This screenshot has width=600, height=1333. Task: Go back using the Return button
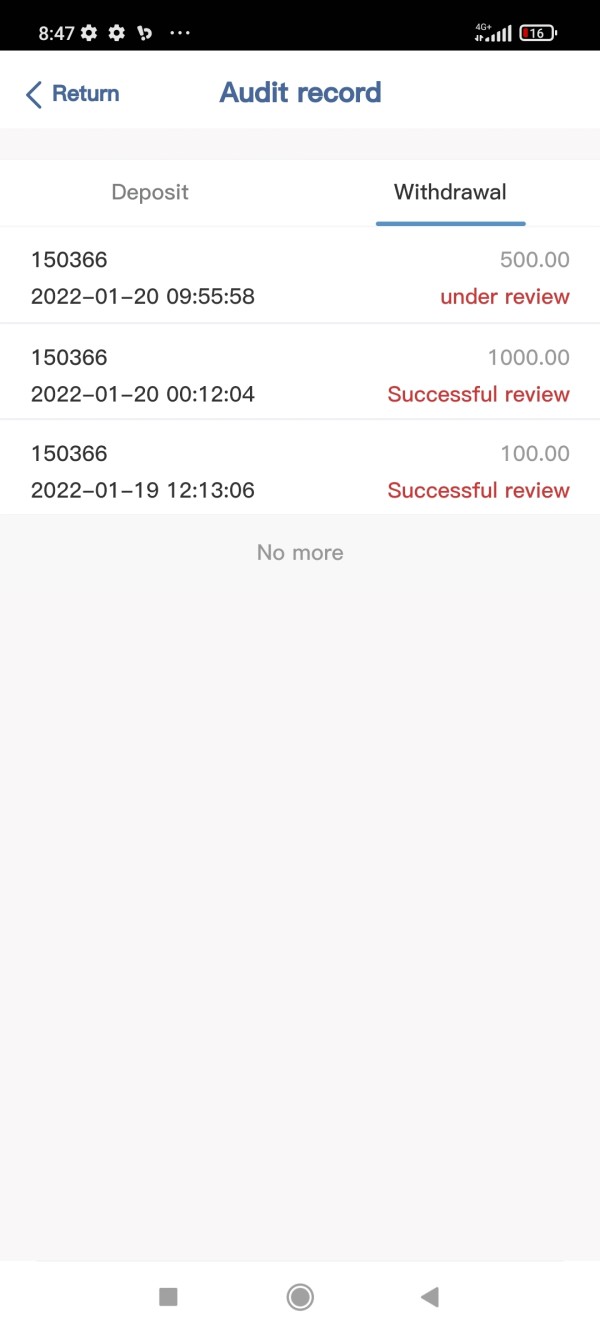[72, 94]
